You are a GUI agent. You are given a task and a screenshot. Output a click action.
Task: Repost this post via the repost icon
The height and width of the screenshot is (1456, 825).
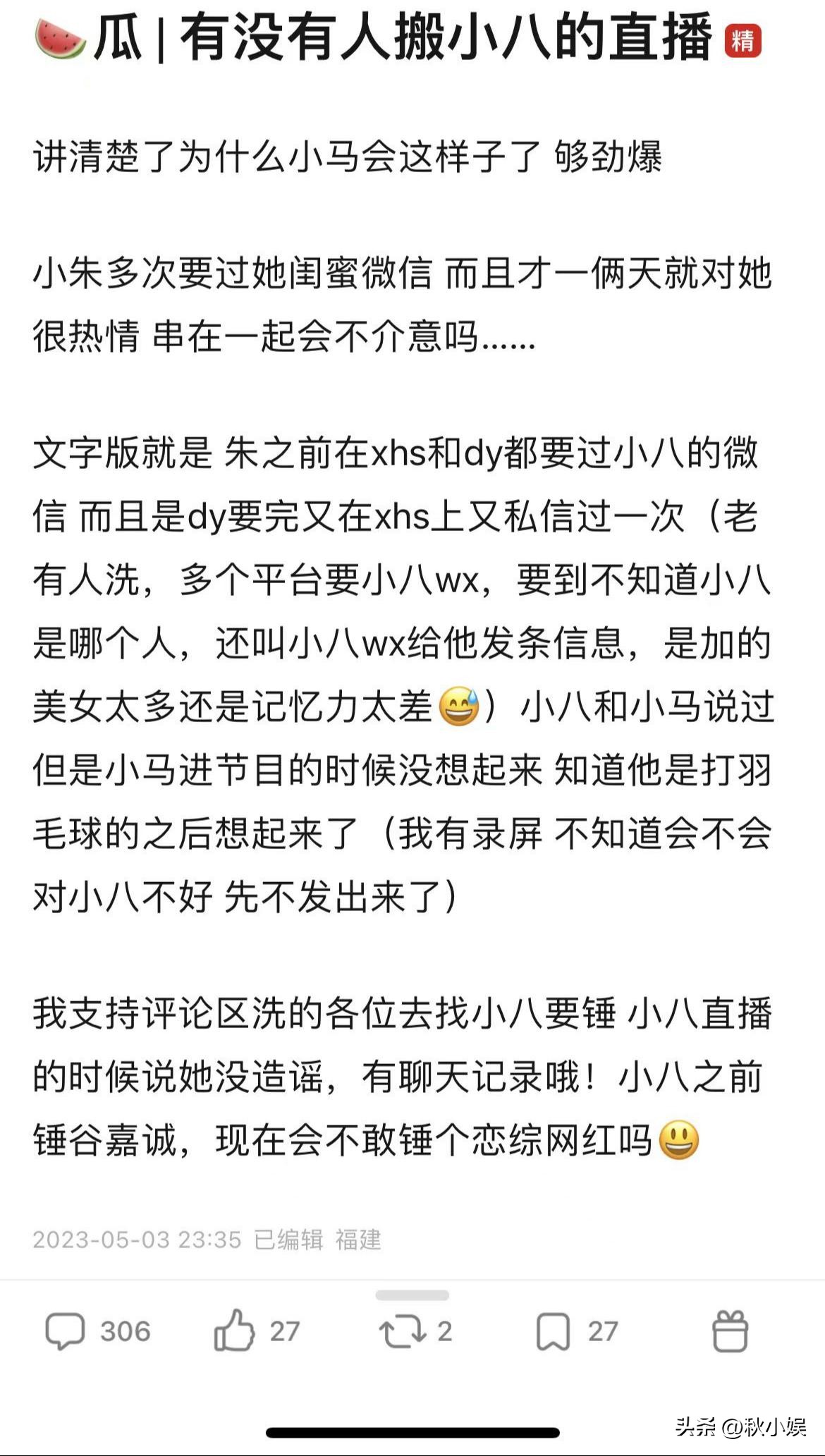(402, 1331)
